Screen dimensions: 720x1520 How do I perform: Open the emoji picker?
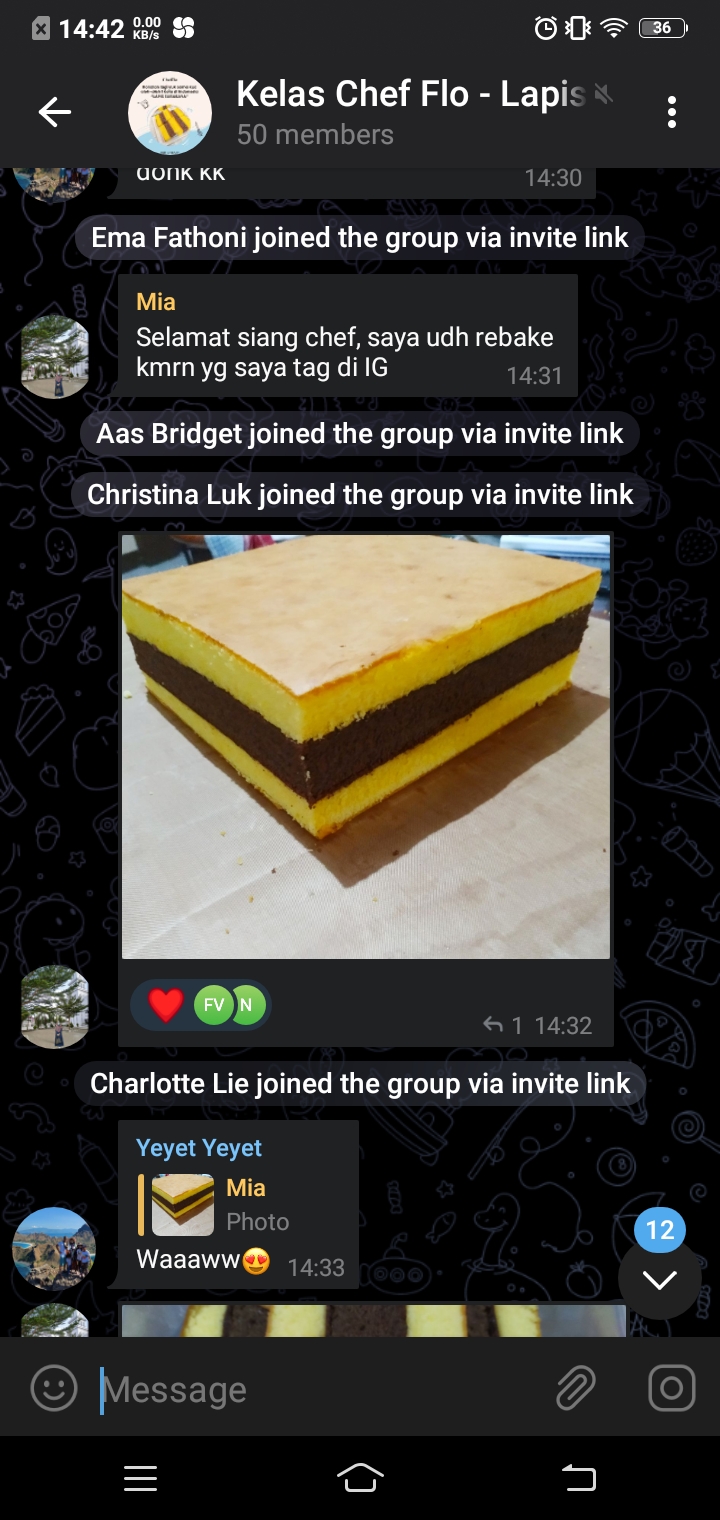coord(54,1388)
